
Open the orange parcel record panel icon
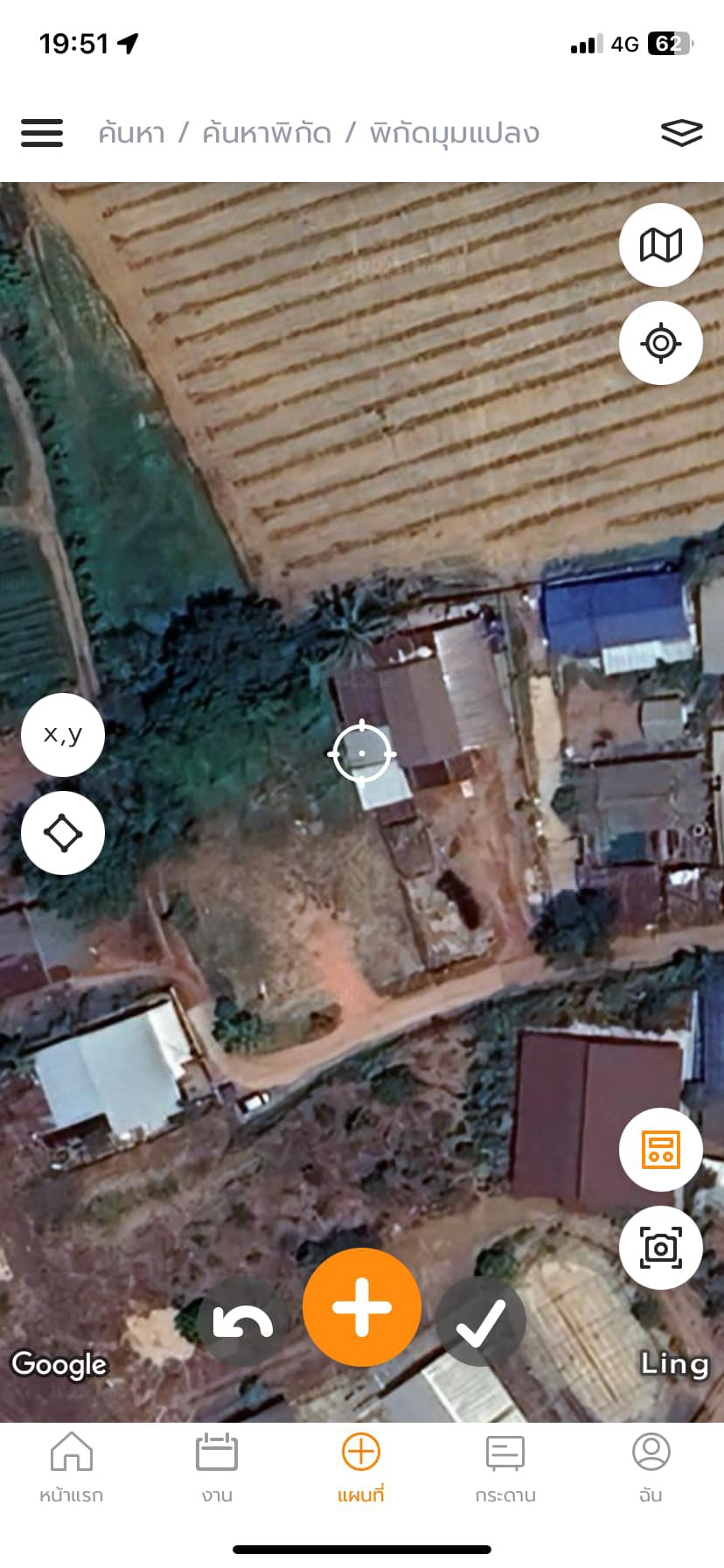point(660,1151)
